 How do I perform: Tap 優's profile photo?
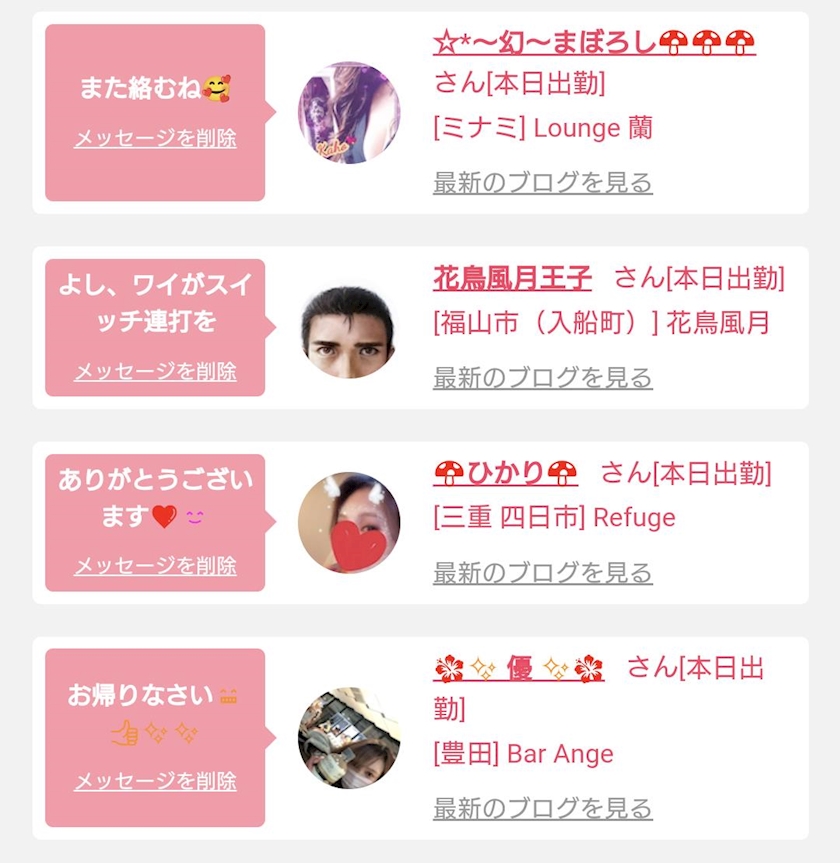coord(349,738)
